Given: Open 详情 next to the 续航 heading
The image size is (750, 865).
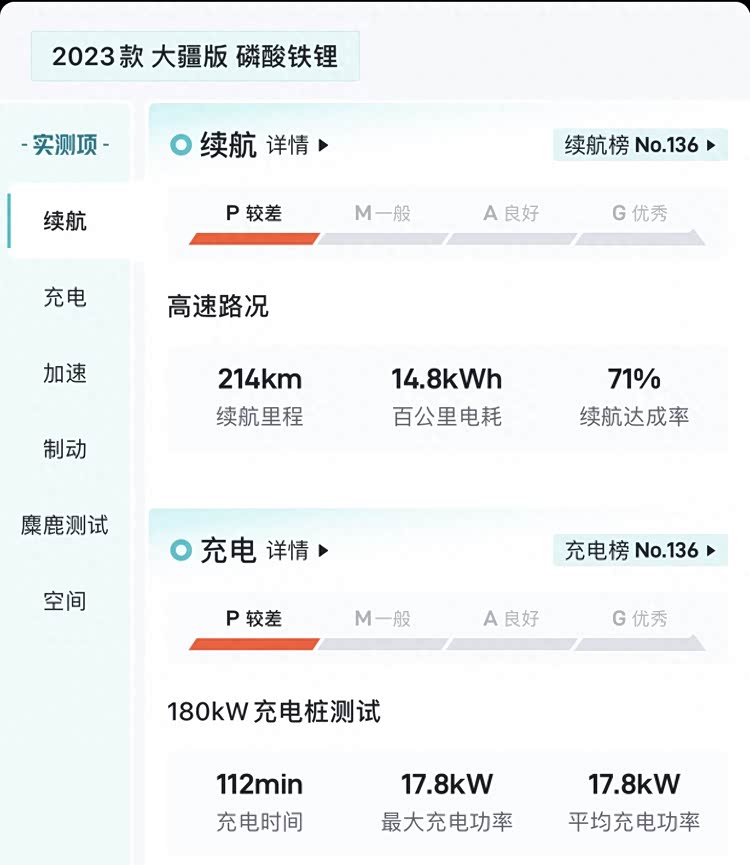Looking at the screenshot, I should [297, 145].
